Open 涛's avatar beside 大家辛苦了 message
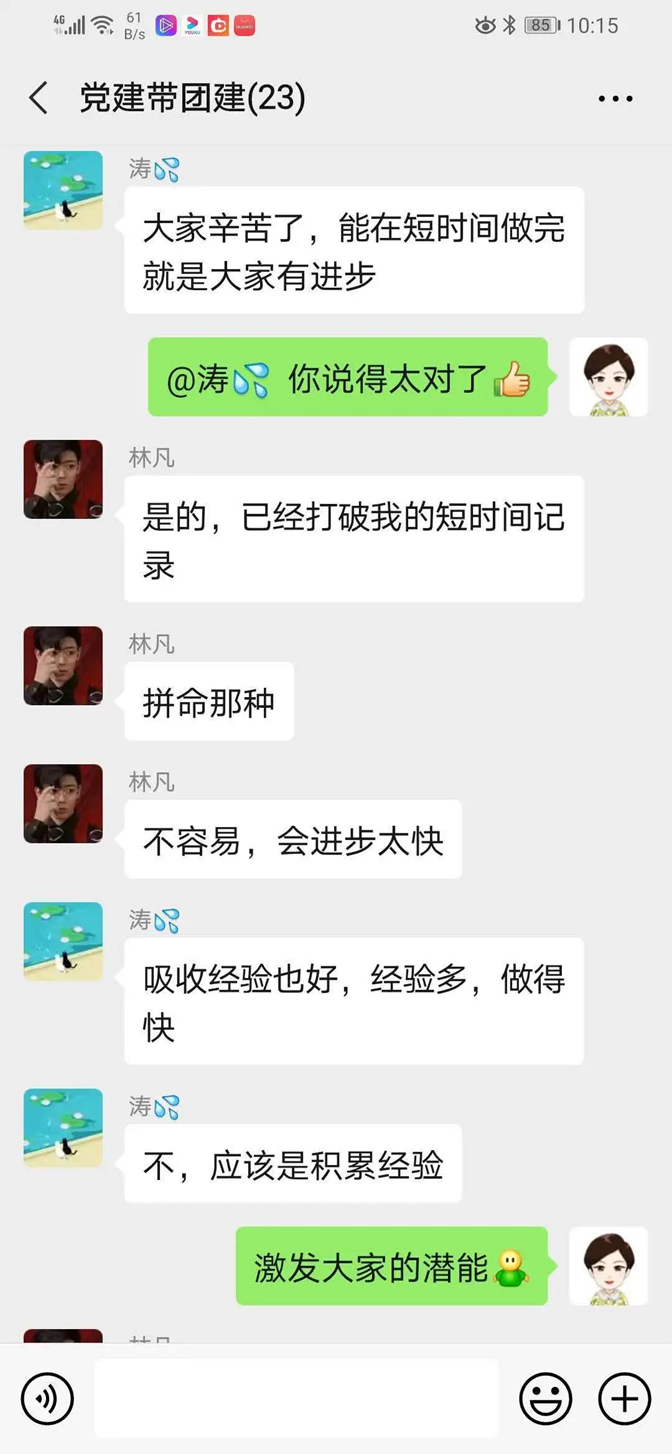The image size is (672, 1454). coord(63,190)
